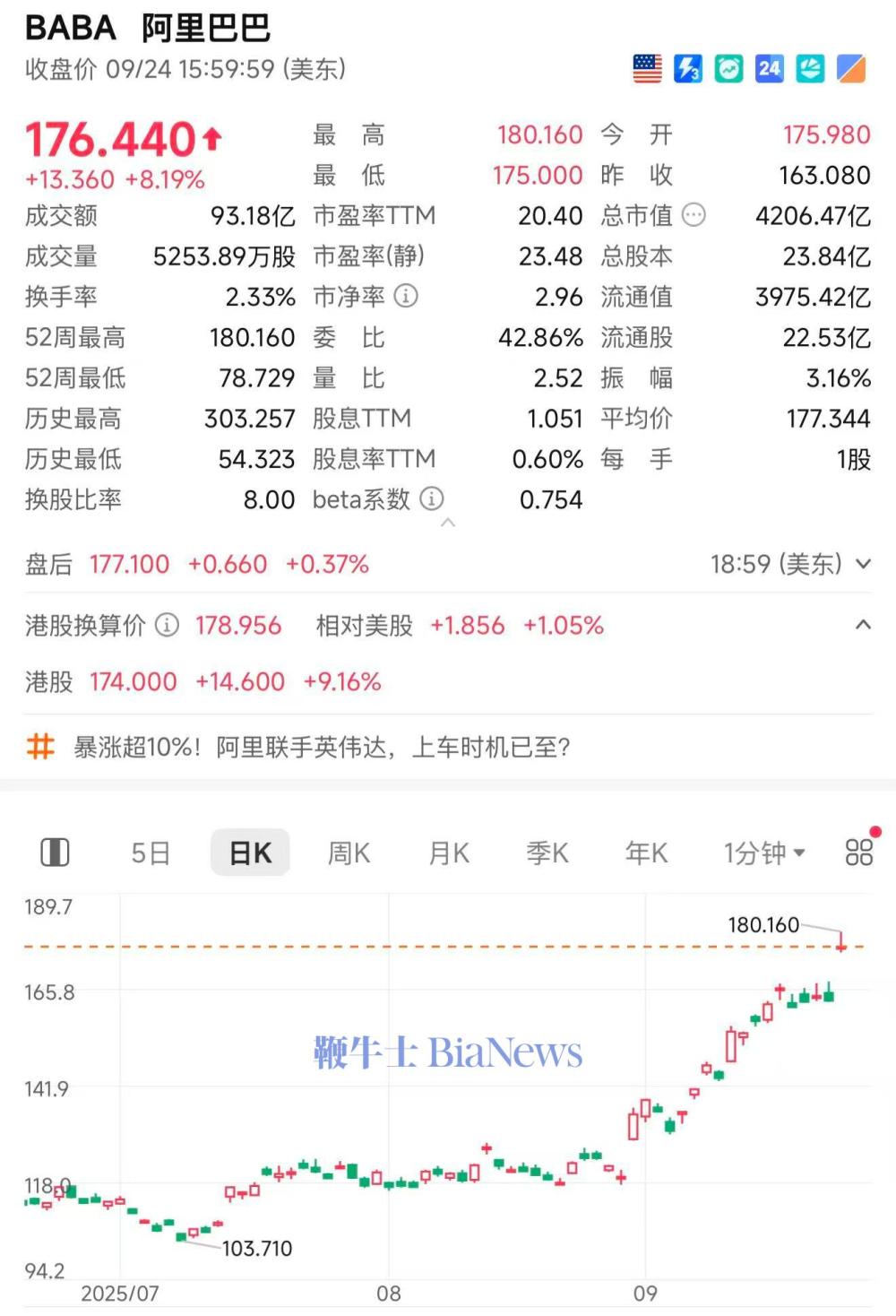Show info for beta系数
This screenshot has width=896, height=1316.
(x=432, y=499)
